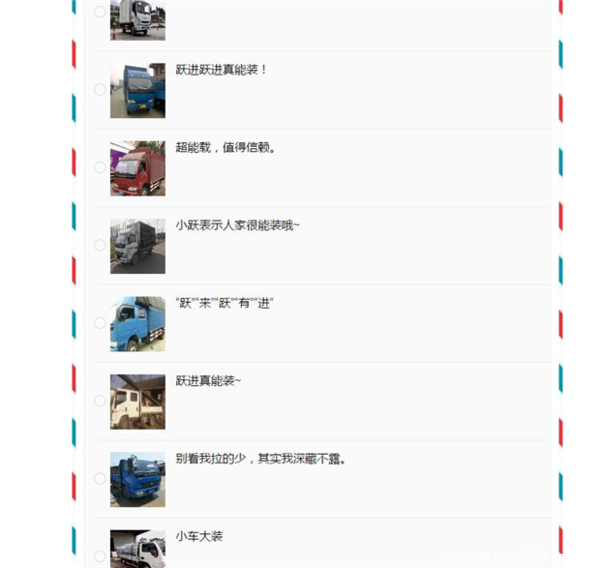Select the option '小车大装'

point(100,556)
